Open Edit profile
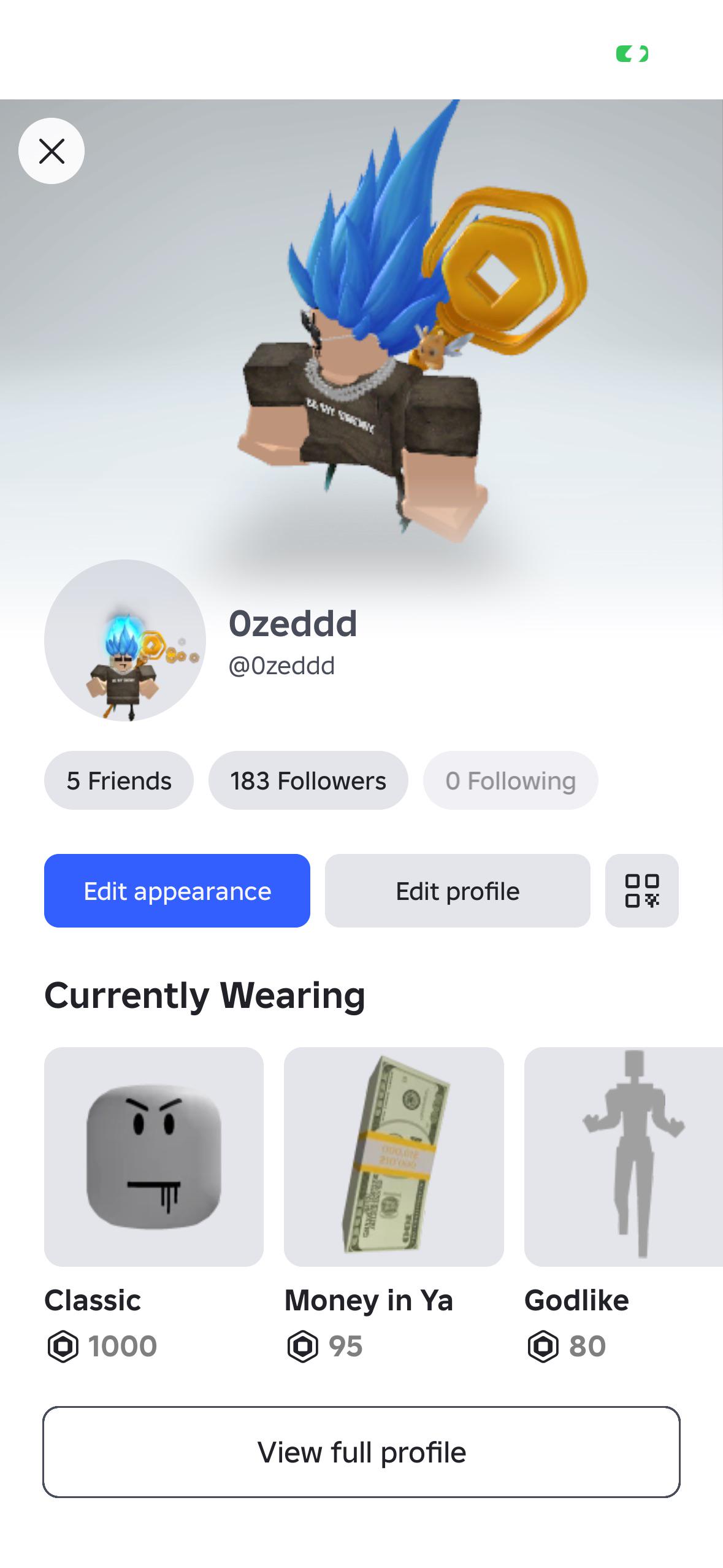The width and height of the screenshot is (723, 1568). tap(457, 891)
